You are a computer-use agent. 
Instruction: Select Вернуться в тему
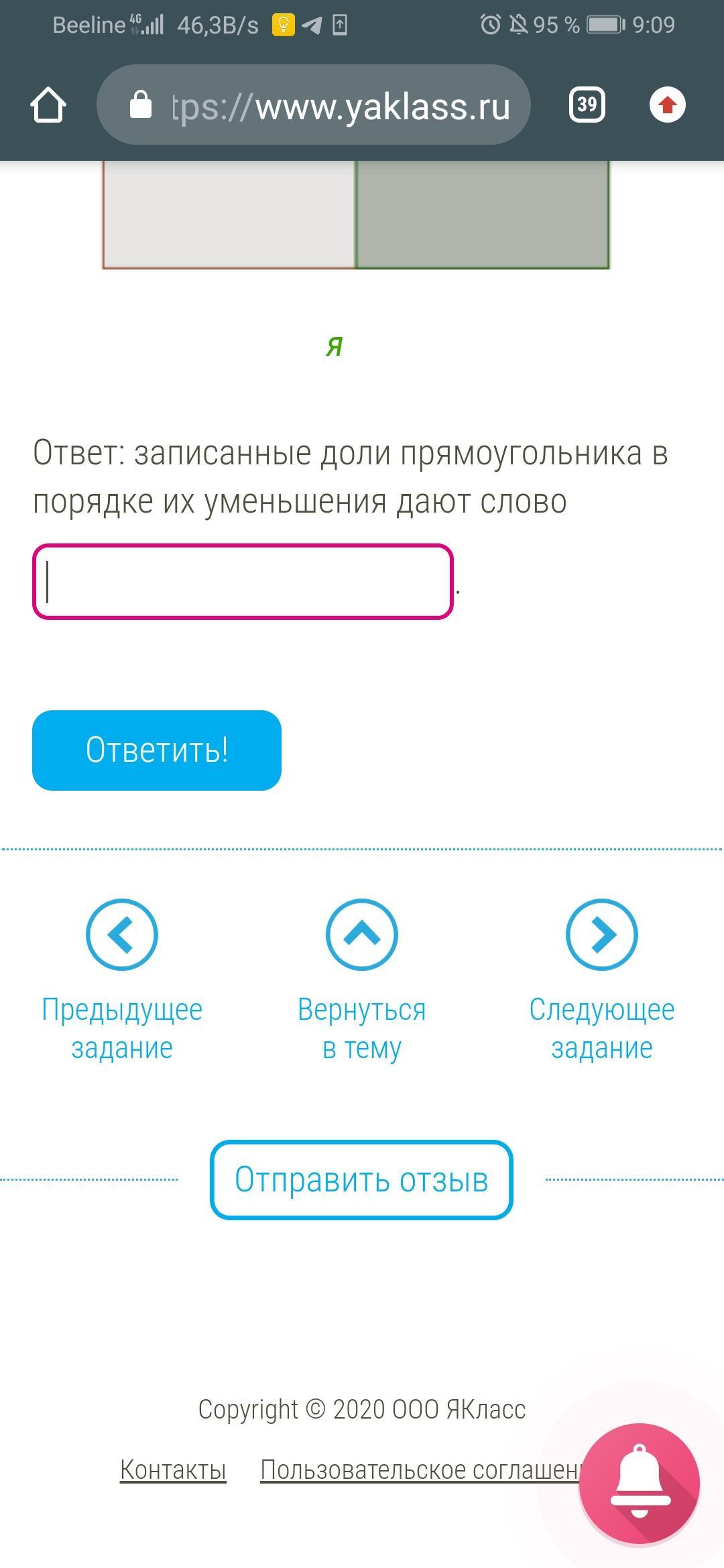pos(362,980)
